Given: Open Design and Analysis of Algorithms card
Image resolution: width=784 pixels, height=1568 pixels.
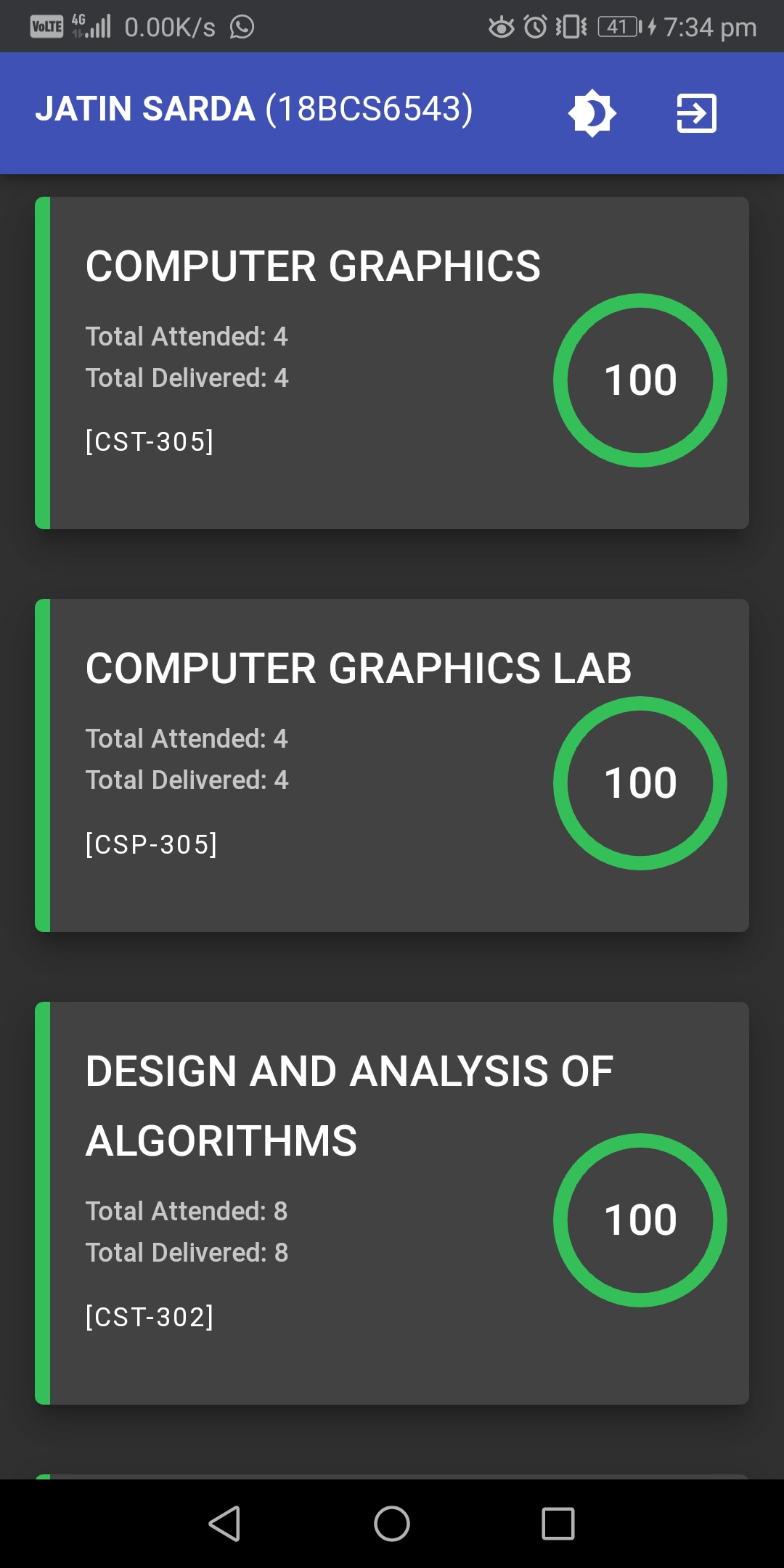Looking at the screenshot, I should (x=392, y=1203).
